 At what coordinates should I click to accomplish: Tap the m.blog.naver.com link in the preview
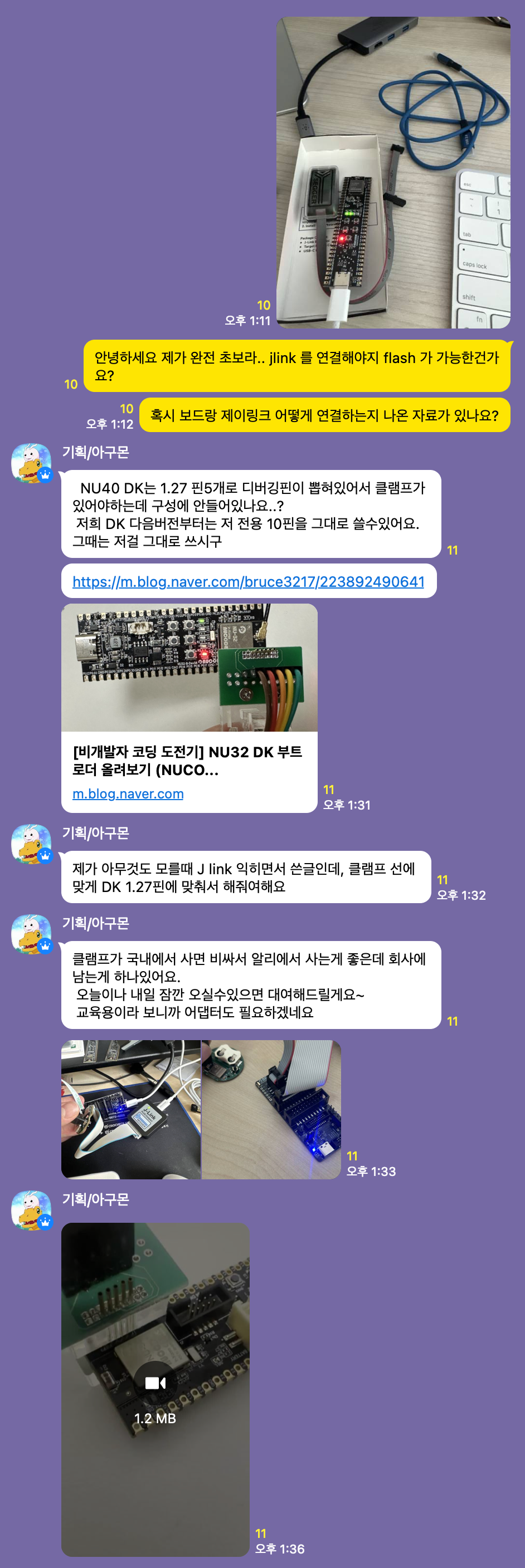128,793
